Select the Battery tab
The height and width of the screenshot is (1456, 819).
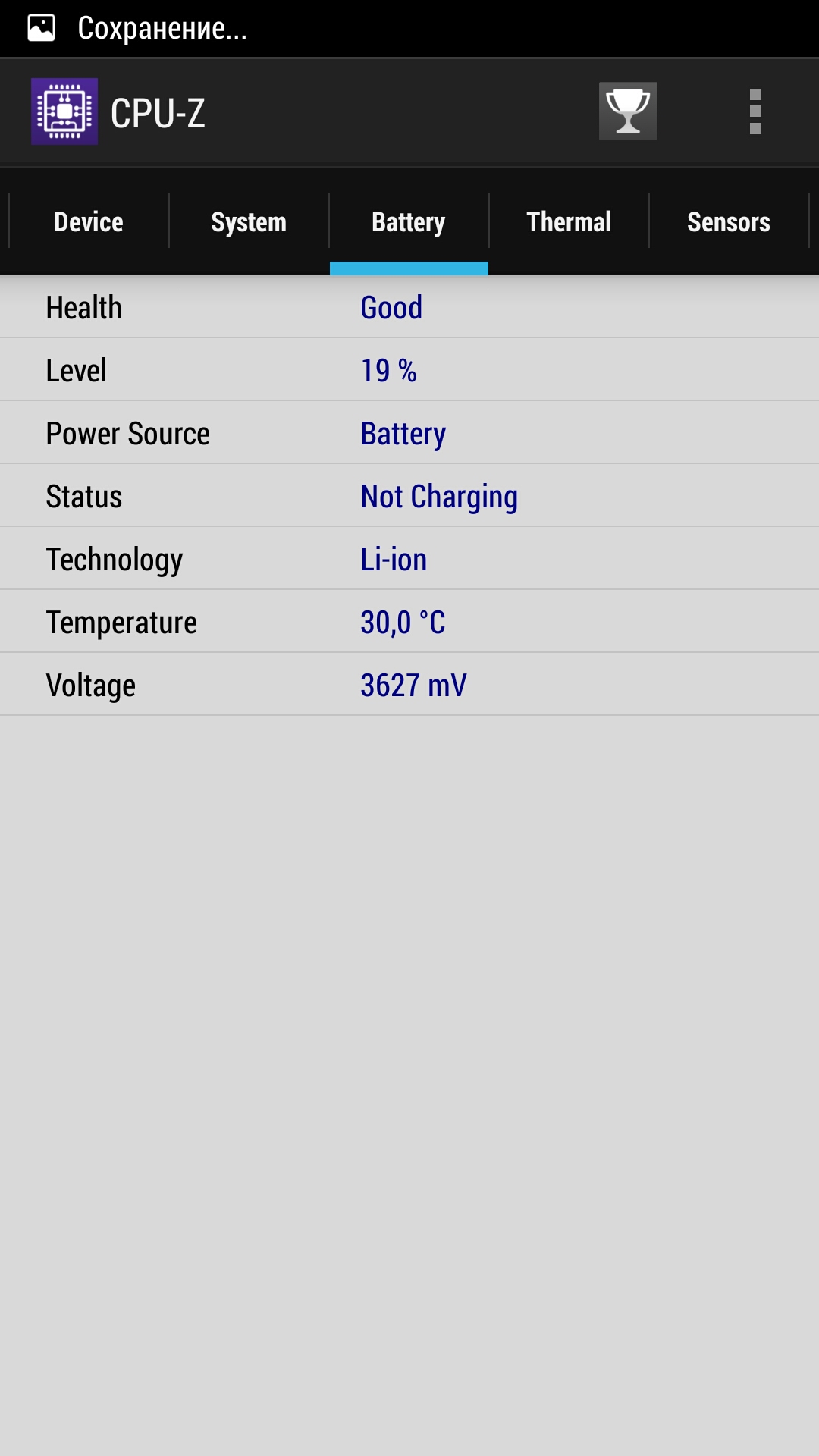[409, 222]
